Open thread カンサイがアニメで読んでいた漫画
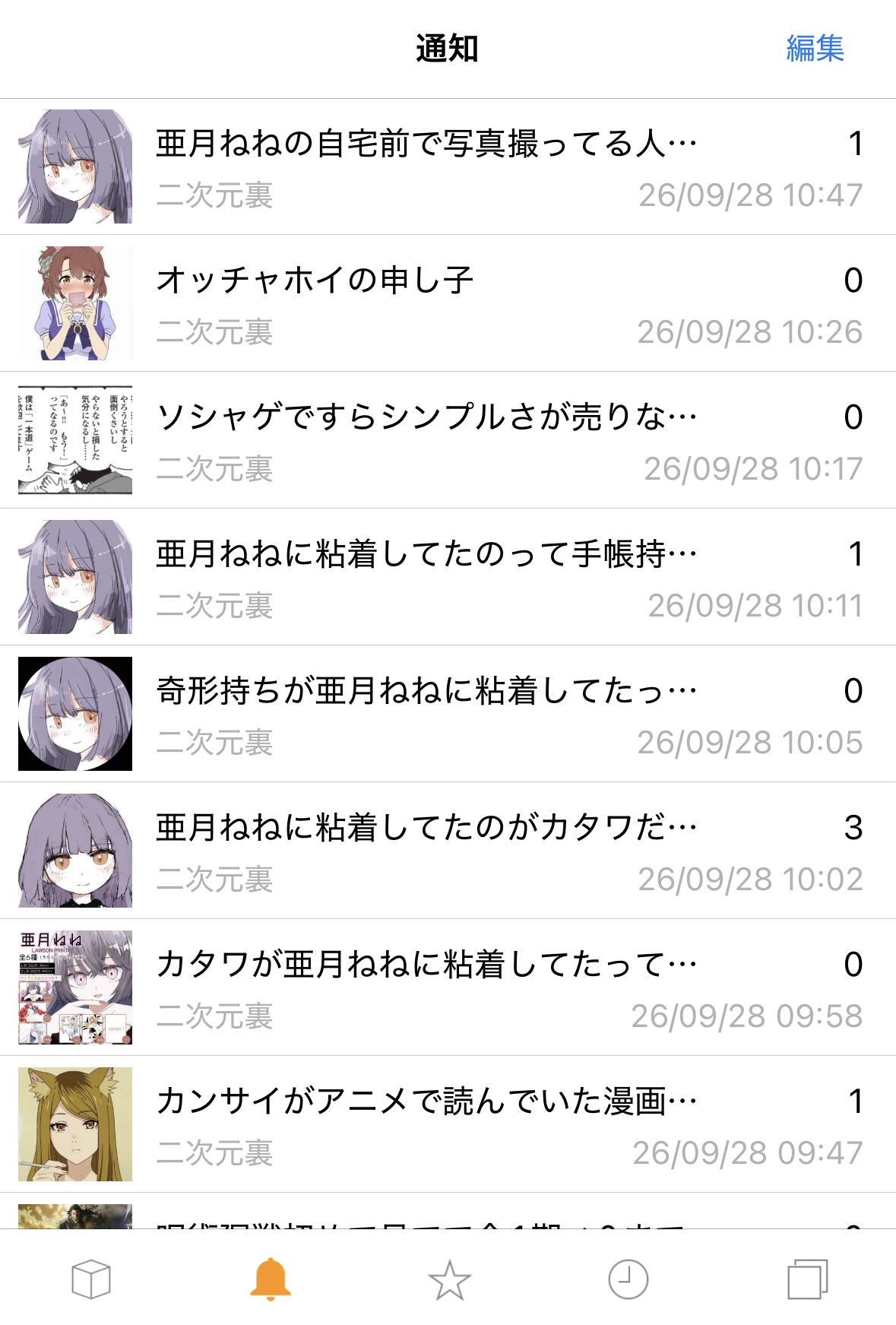 [448, 1124]
